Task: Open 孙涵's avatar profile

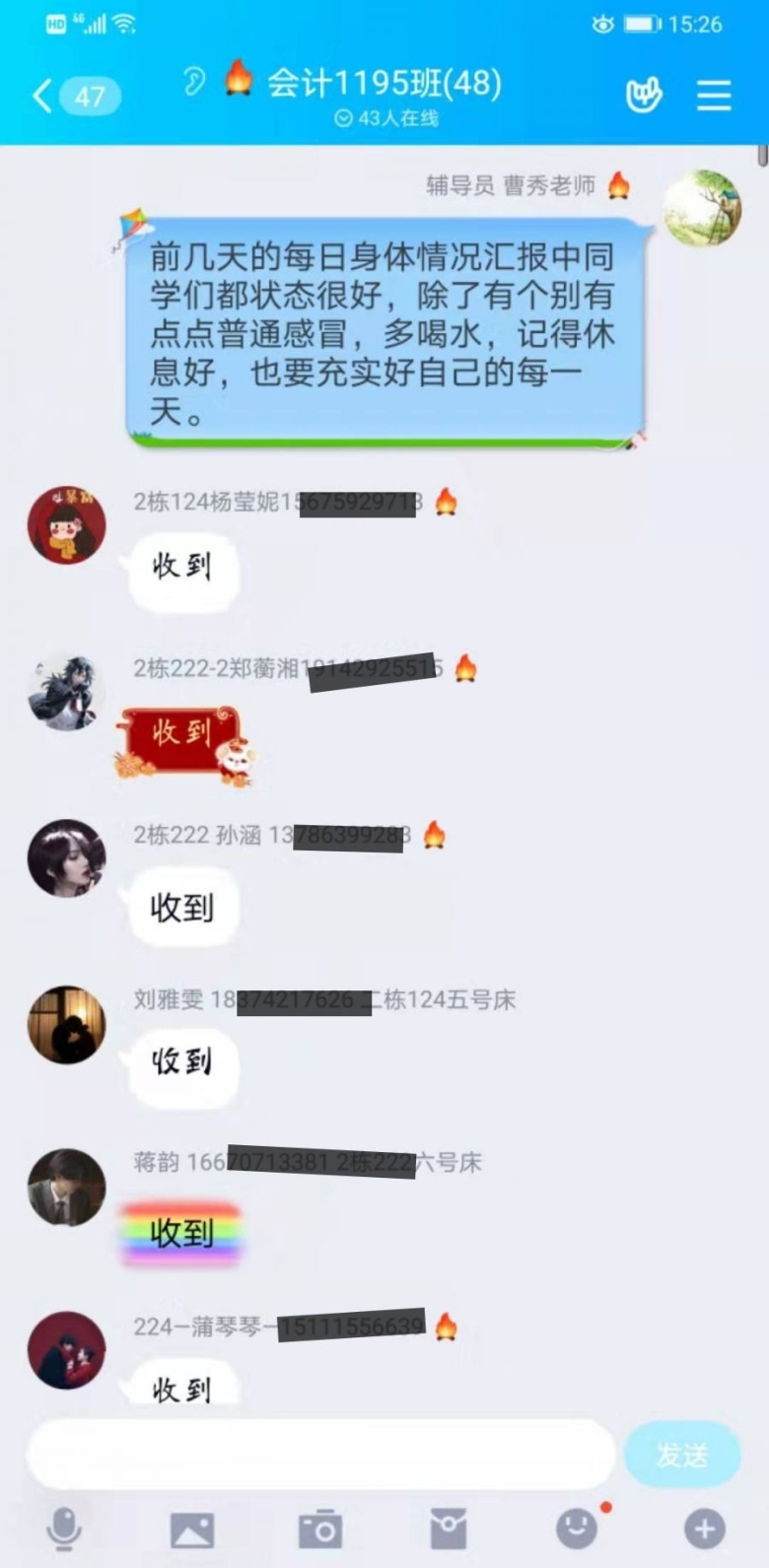Action: pos(66,858)
